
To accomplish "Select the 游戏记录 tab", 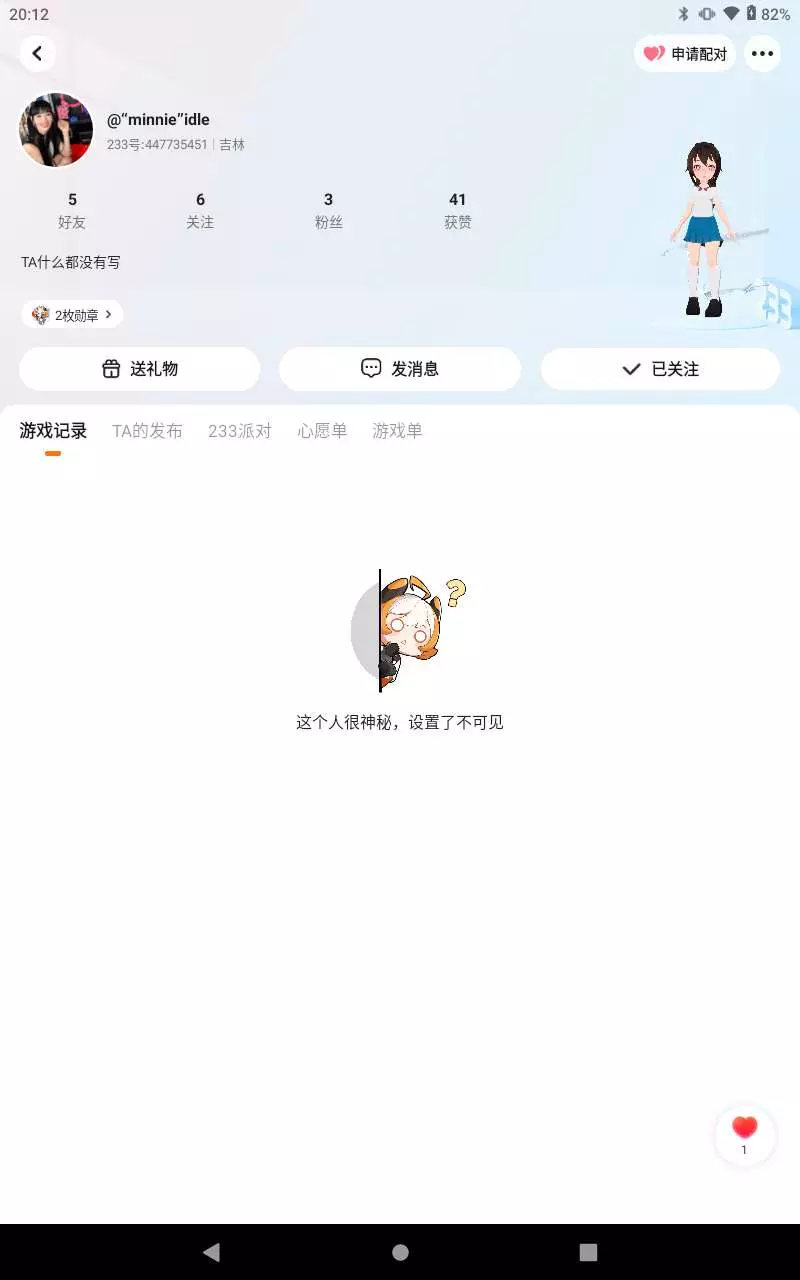I will 53,431.
